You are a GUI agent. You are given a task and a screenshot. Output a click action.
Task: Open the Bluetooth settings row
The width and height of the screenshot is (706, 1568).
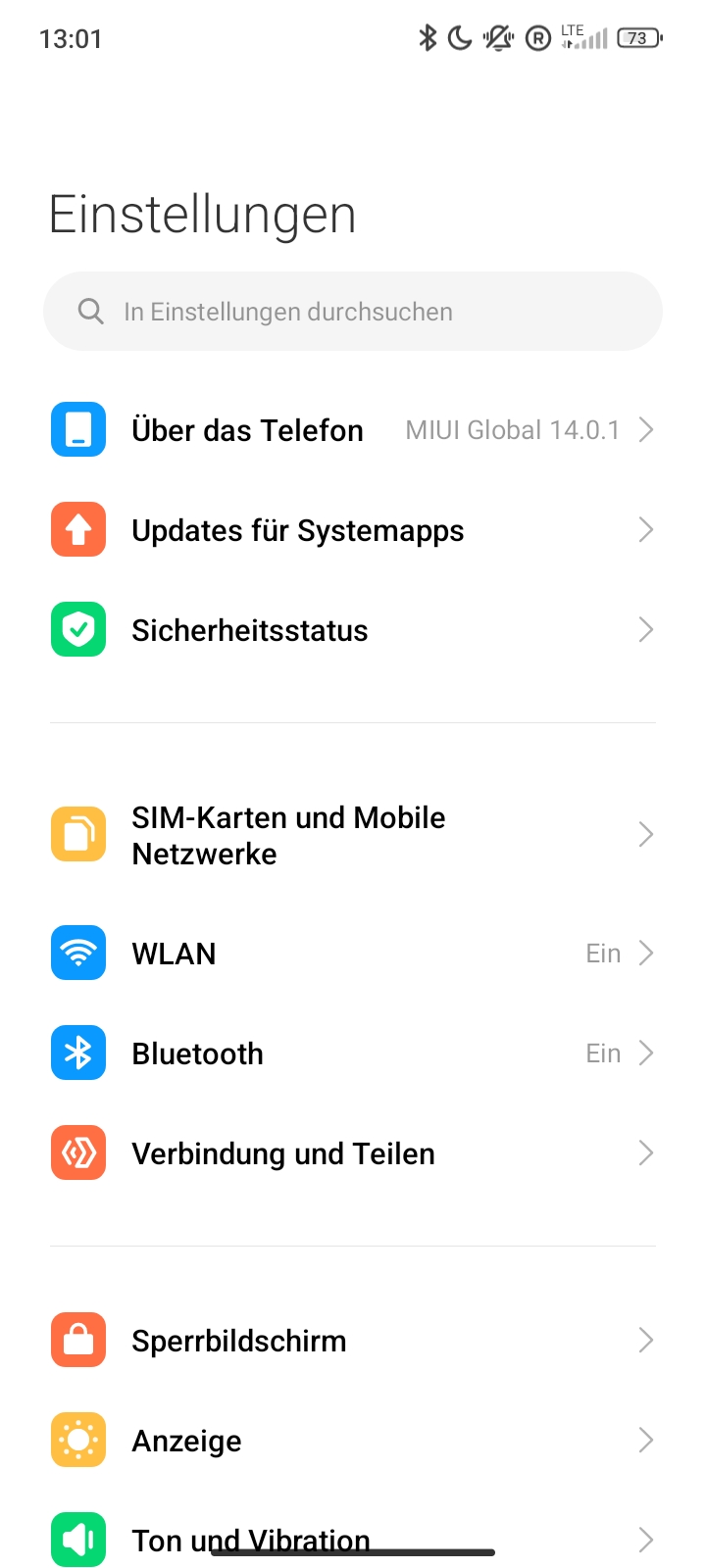coord(353,1053)
